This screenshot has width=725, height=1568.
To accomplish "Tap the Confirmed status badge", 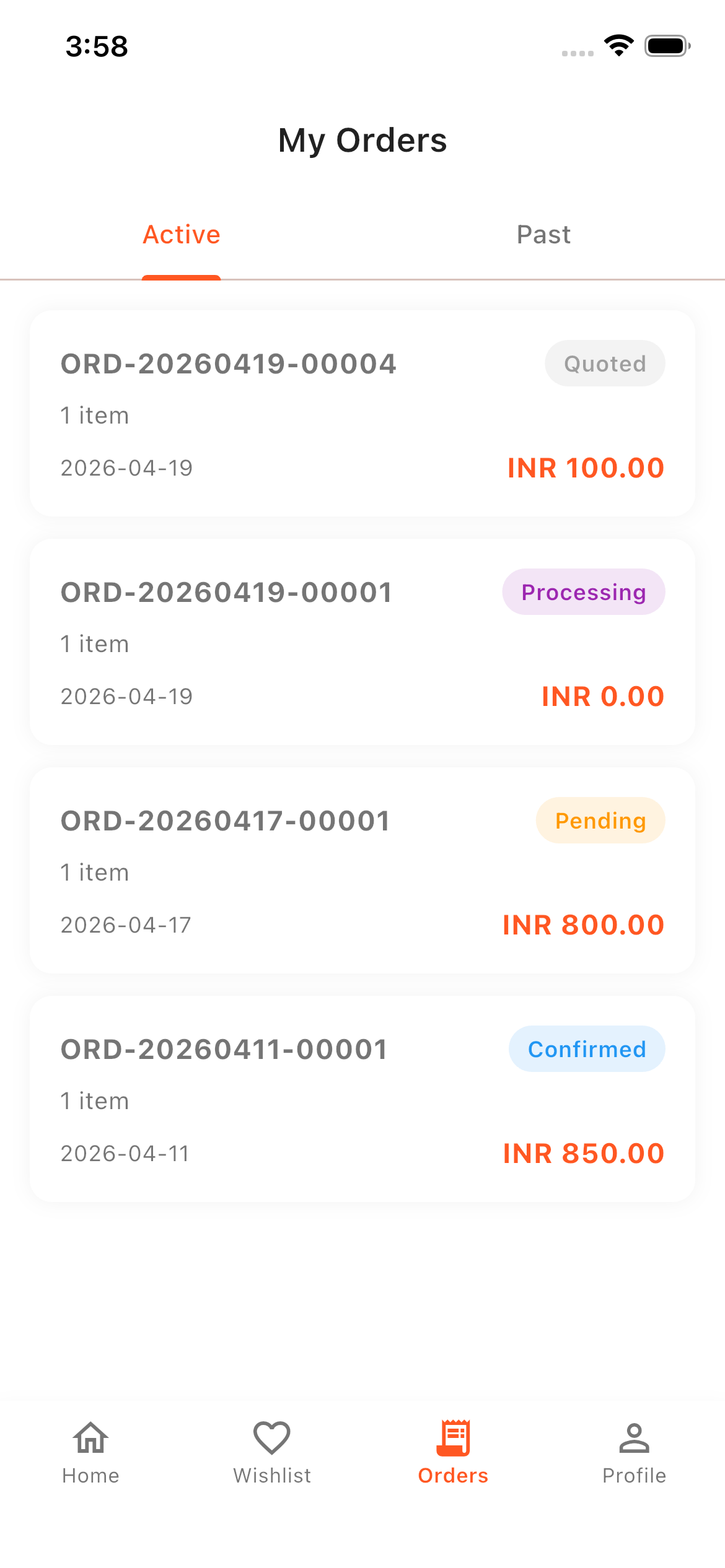I will click(586, 1048).
